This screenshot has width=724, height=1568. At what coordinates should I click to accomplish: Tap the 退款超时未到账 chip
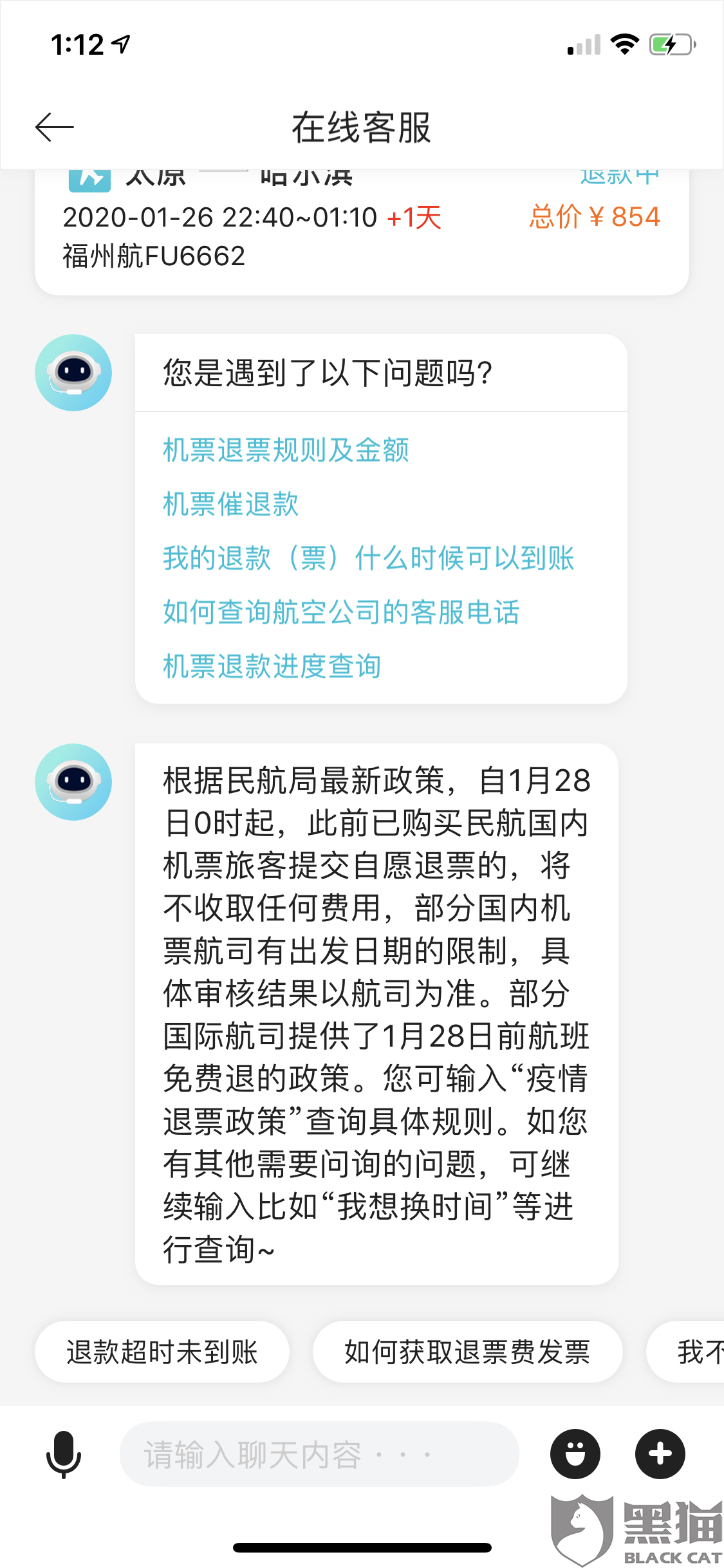pos(162,1352)
